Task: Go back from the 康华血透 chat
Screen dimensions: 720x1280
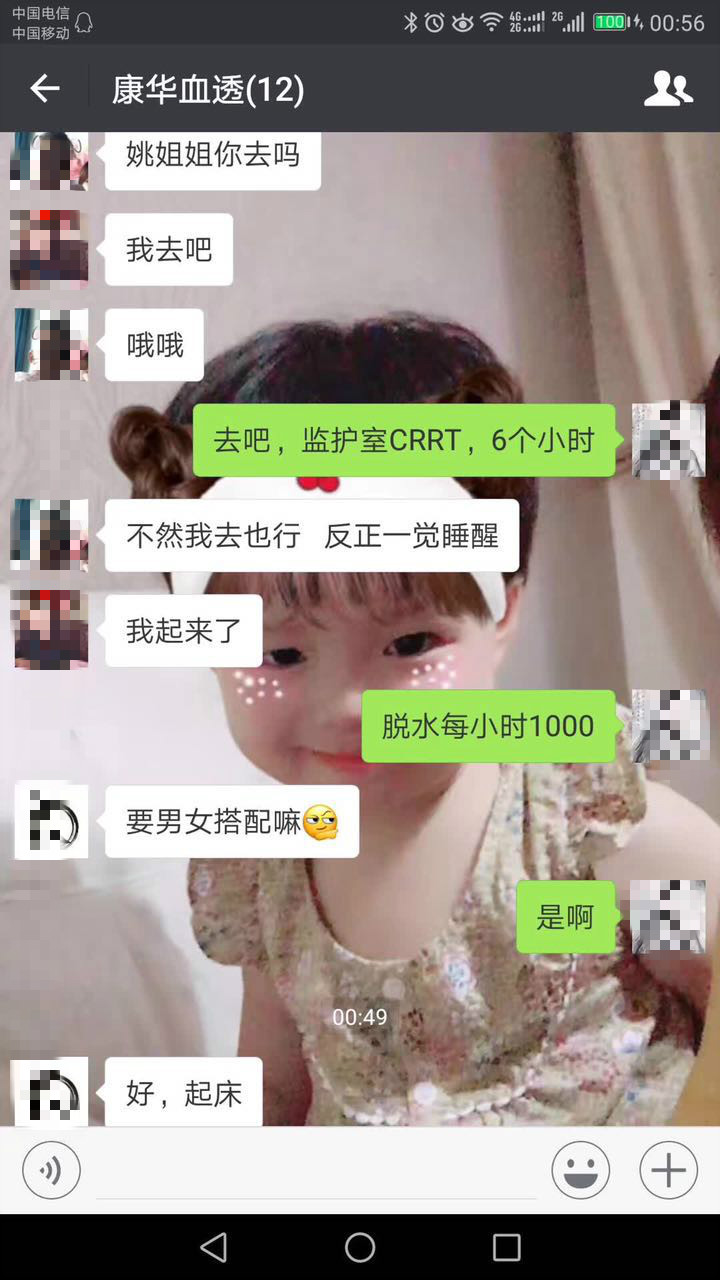Action: (x=45, y=89)
